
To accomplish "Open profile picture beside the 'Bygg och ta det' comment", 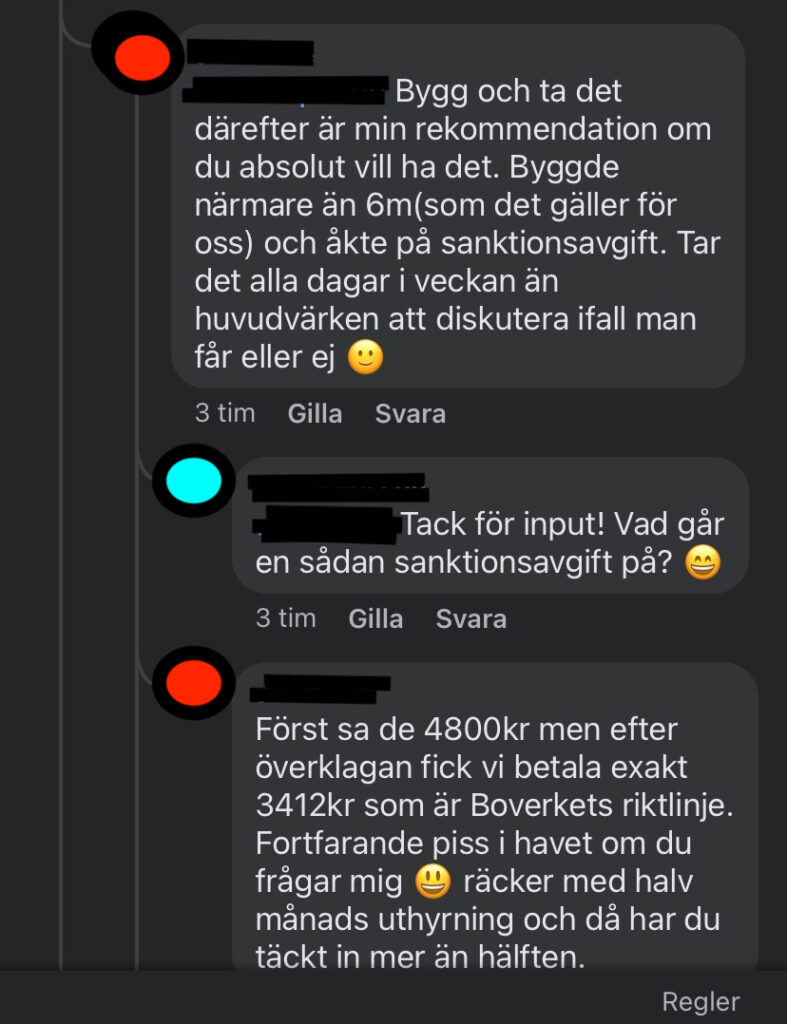I will [143, 54].
